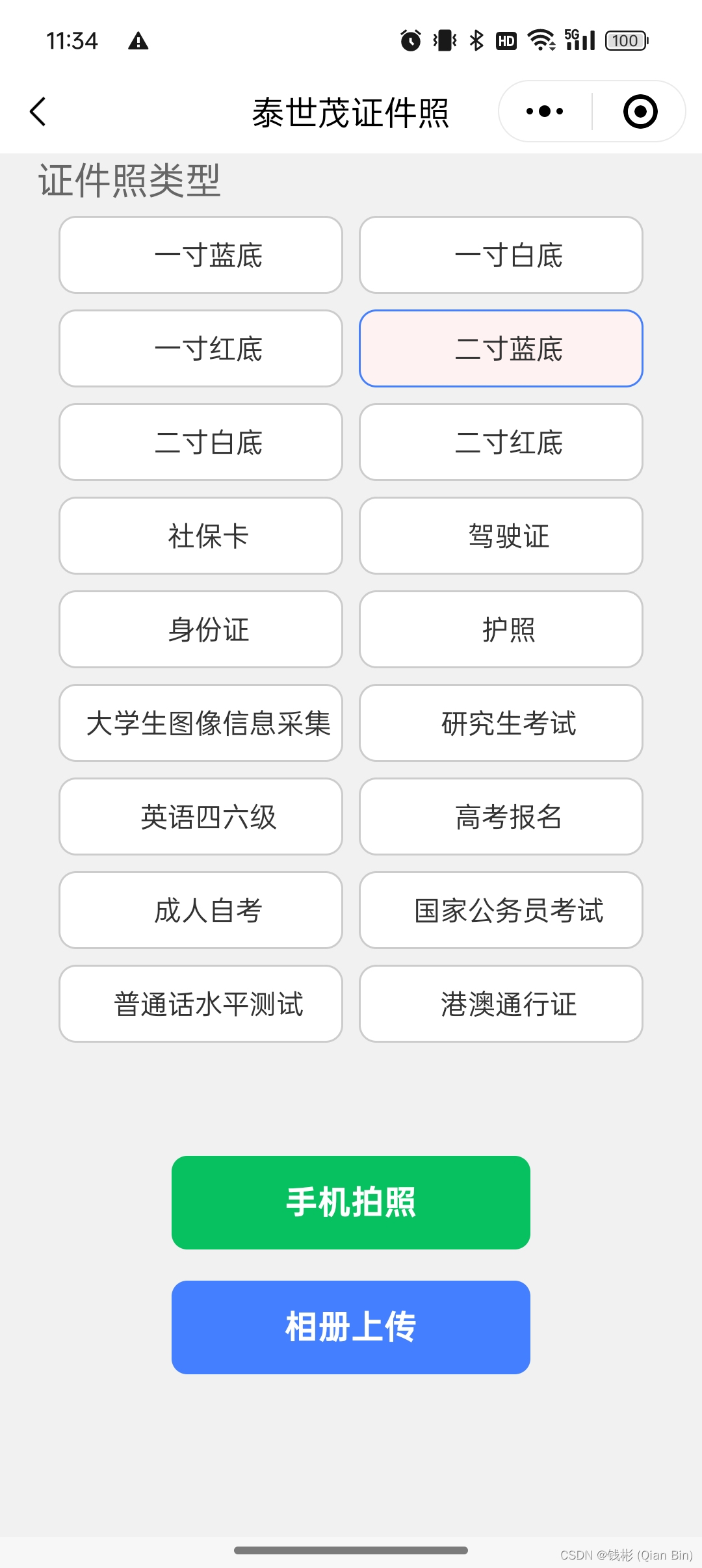This screenshot has height=1568, width=702.
Task: Open the mini program three-dot menu
Action: [x=545, y=112]
